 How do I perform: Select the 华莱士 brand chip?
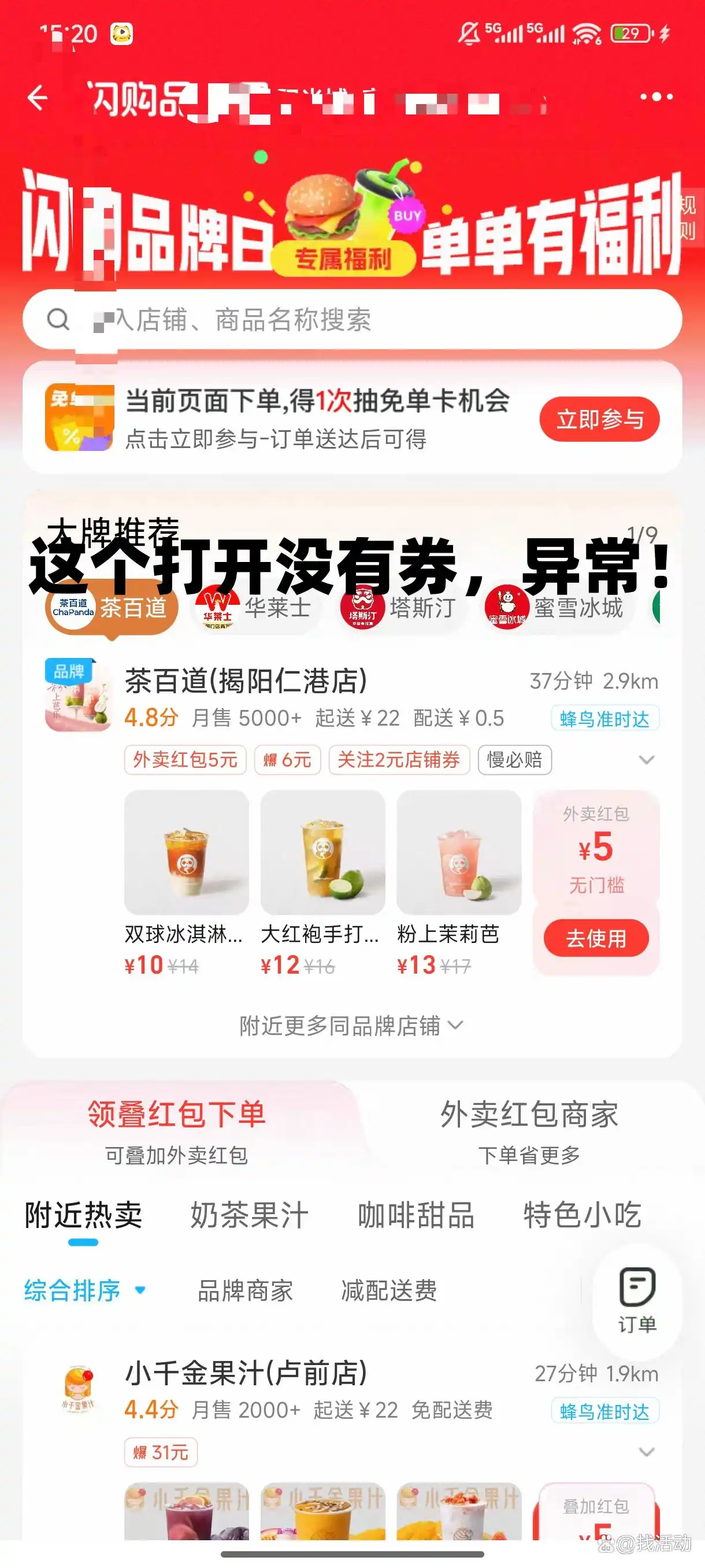(257, 608)
